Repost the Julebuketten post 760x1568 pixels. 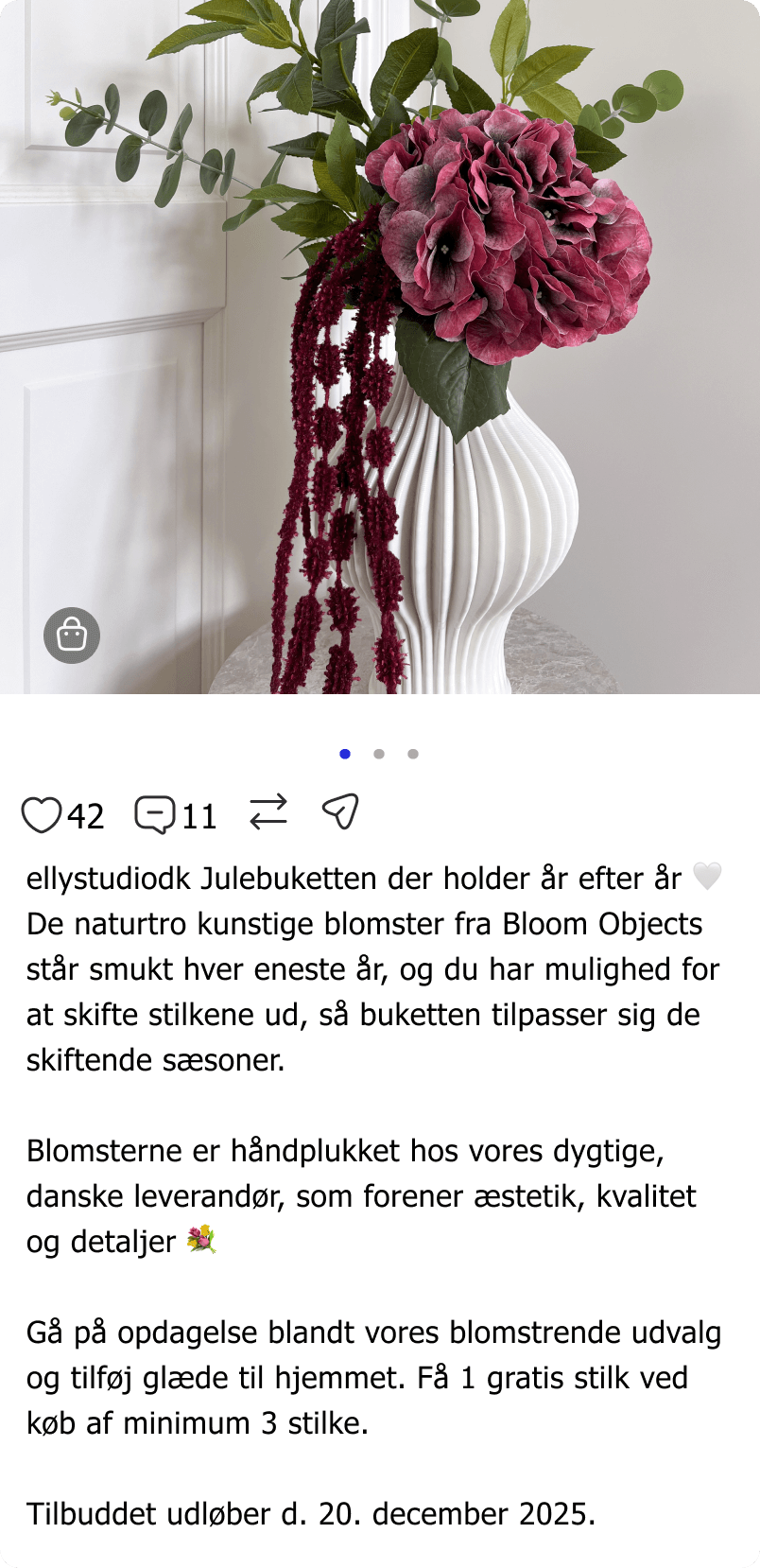point(268,812)
